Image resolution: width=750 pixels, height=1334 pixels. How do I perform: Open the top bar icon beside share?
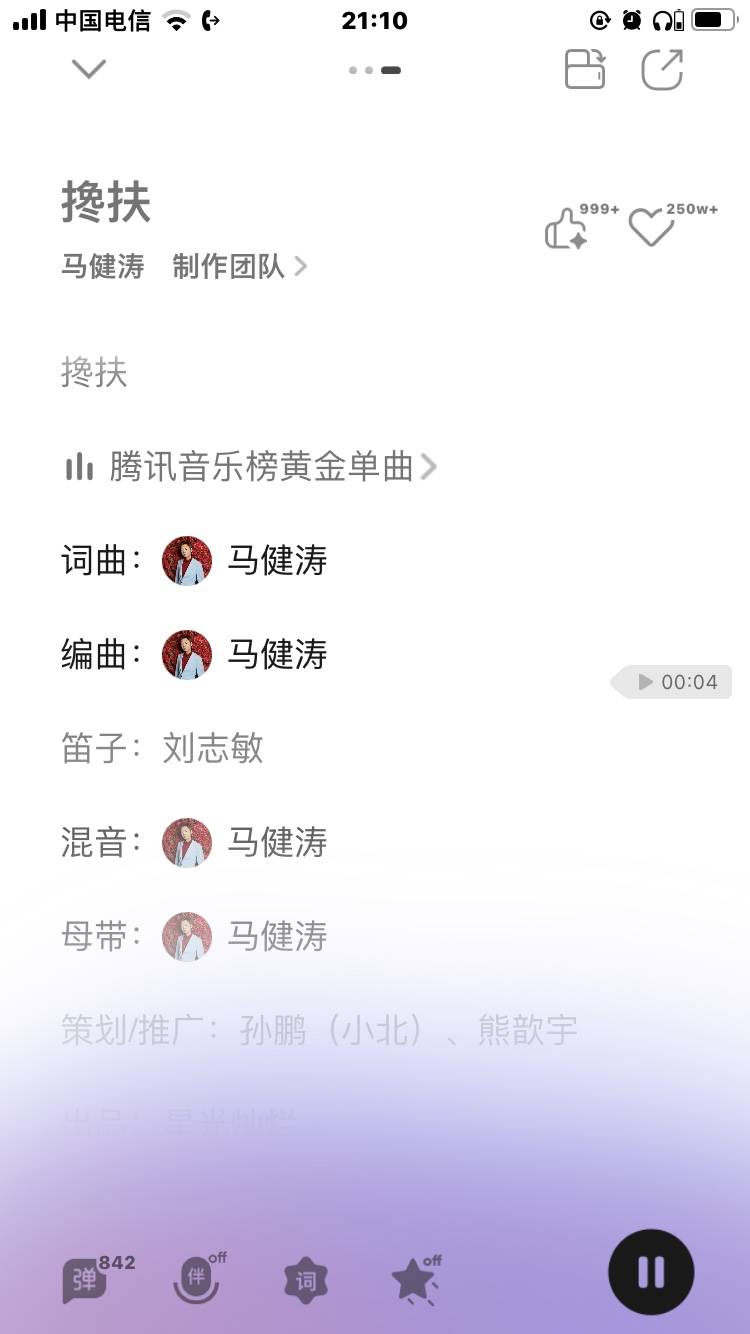(x=585, y=70)
